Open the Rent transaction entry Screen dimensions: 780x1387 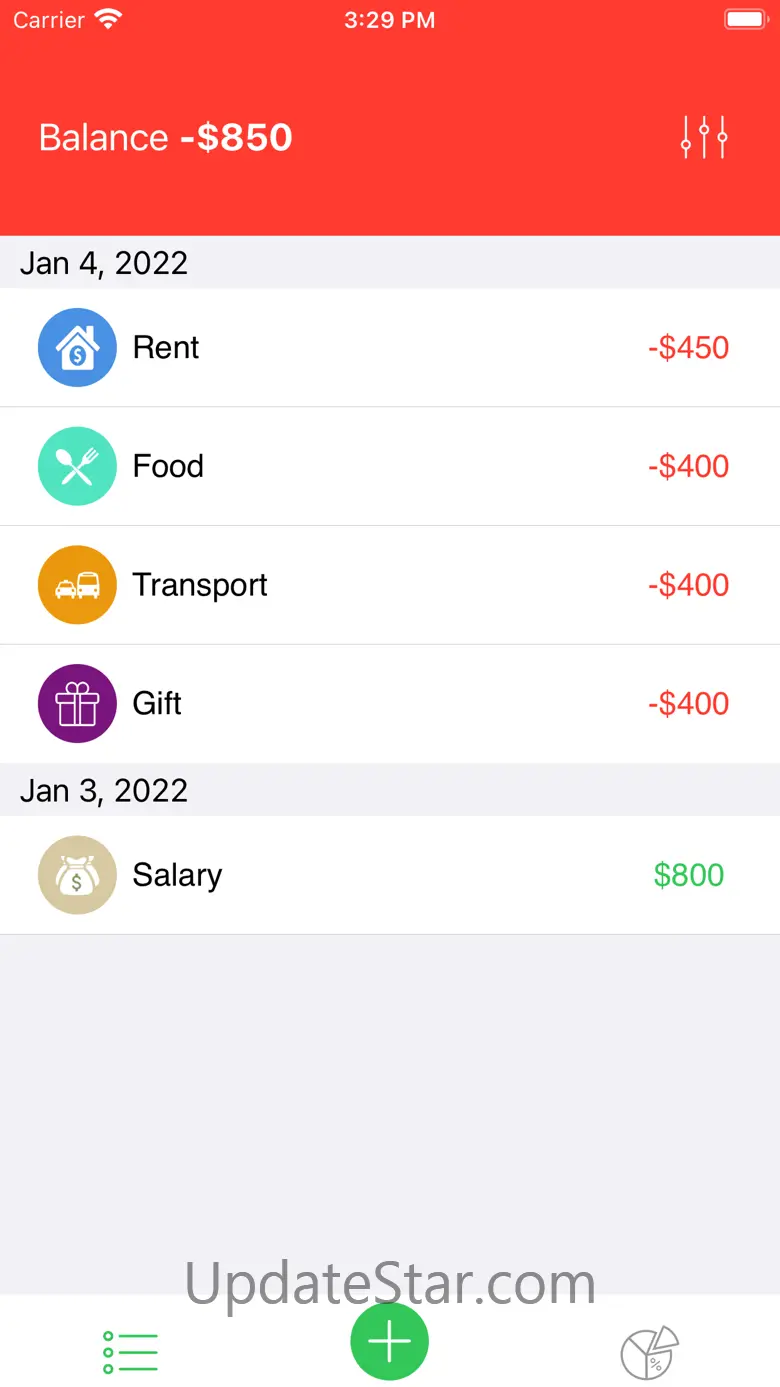390,348
